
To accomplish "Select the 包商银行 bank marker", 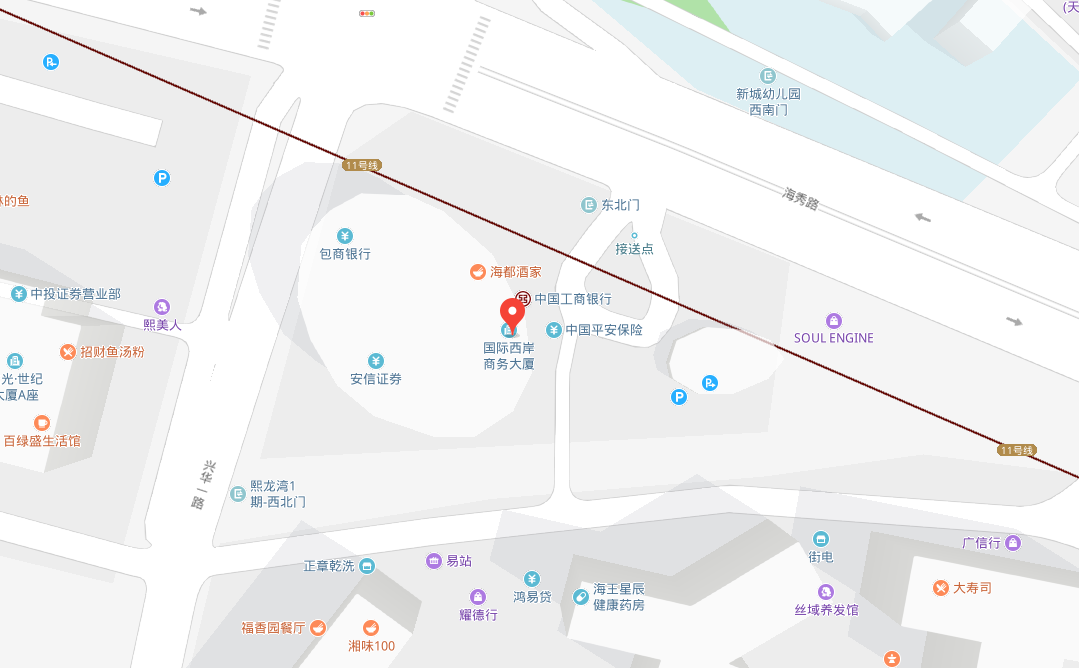I will pos(345,236).
